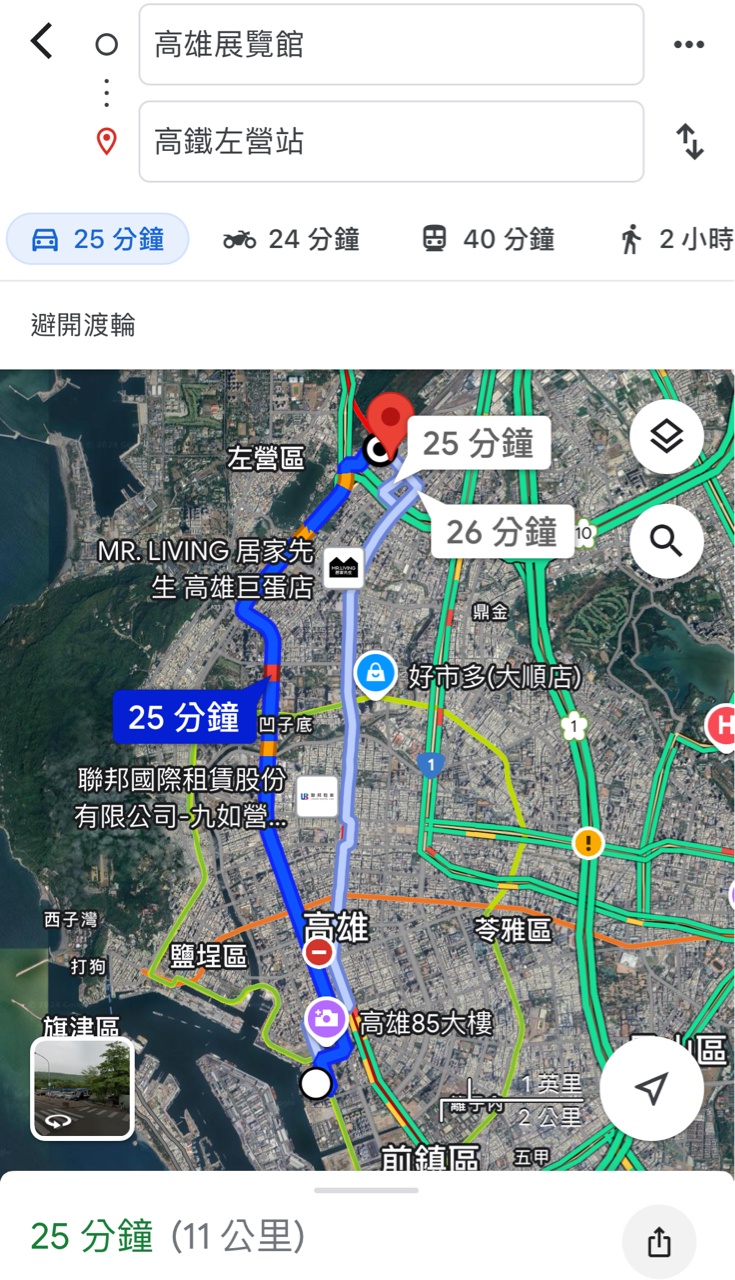The image size is (735, 1280).
Task: Edit the destination 高鐵左營站
Action: click(x=391, y=142)
